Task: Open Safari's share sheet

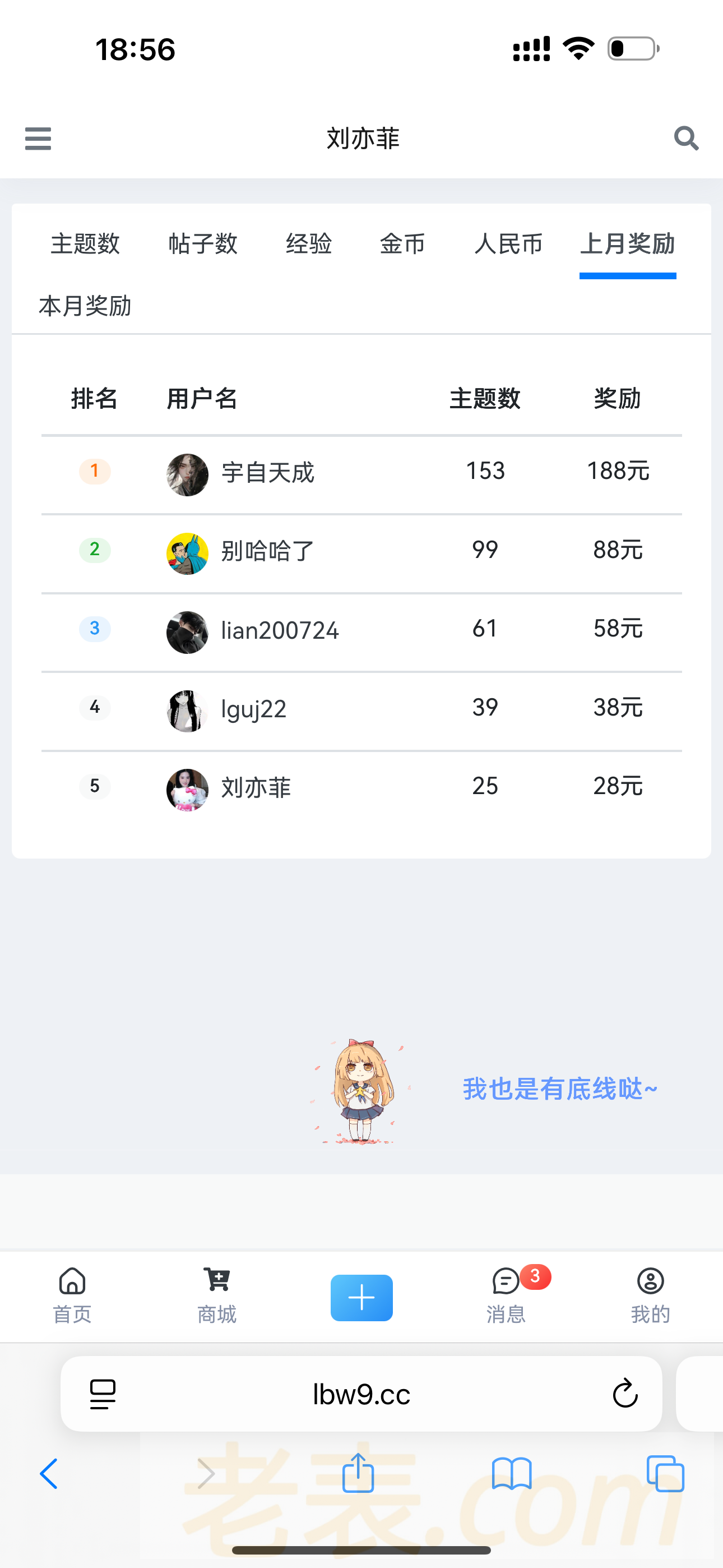Action: point(358,1474)
